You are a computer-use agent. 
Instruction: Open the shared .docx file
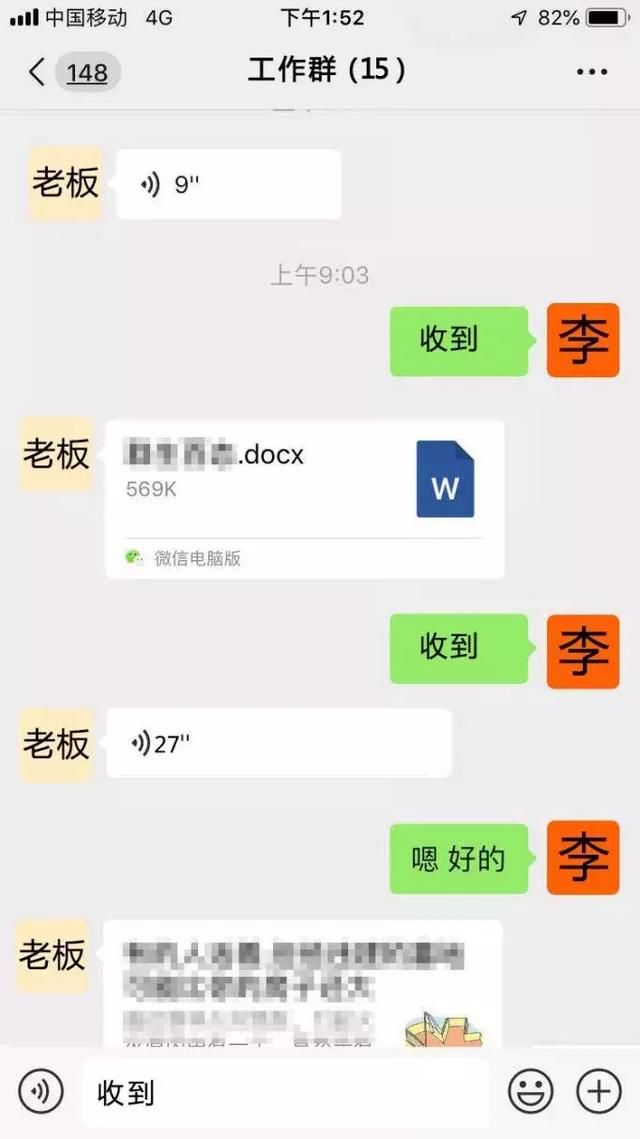pos(305,500)
